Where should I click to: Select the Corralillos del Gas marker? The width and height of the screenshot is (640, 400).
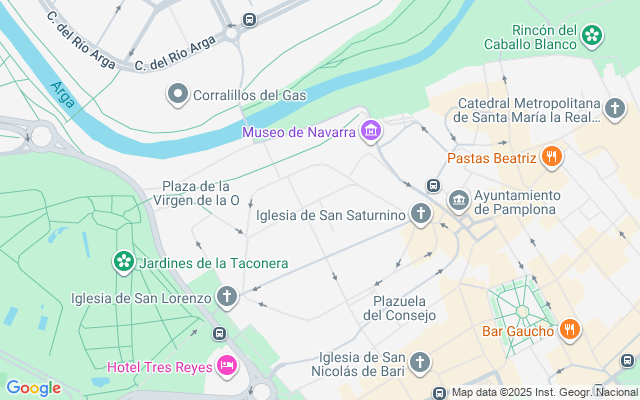[178, 95]
